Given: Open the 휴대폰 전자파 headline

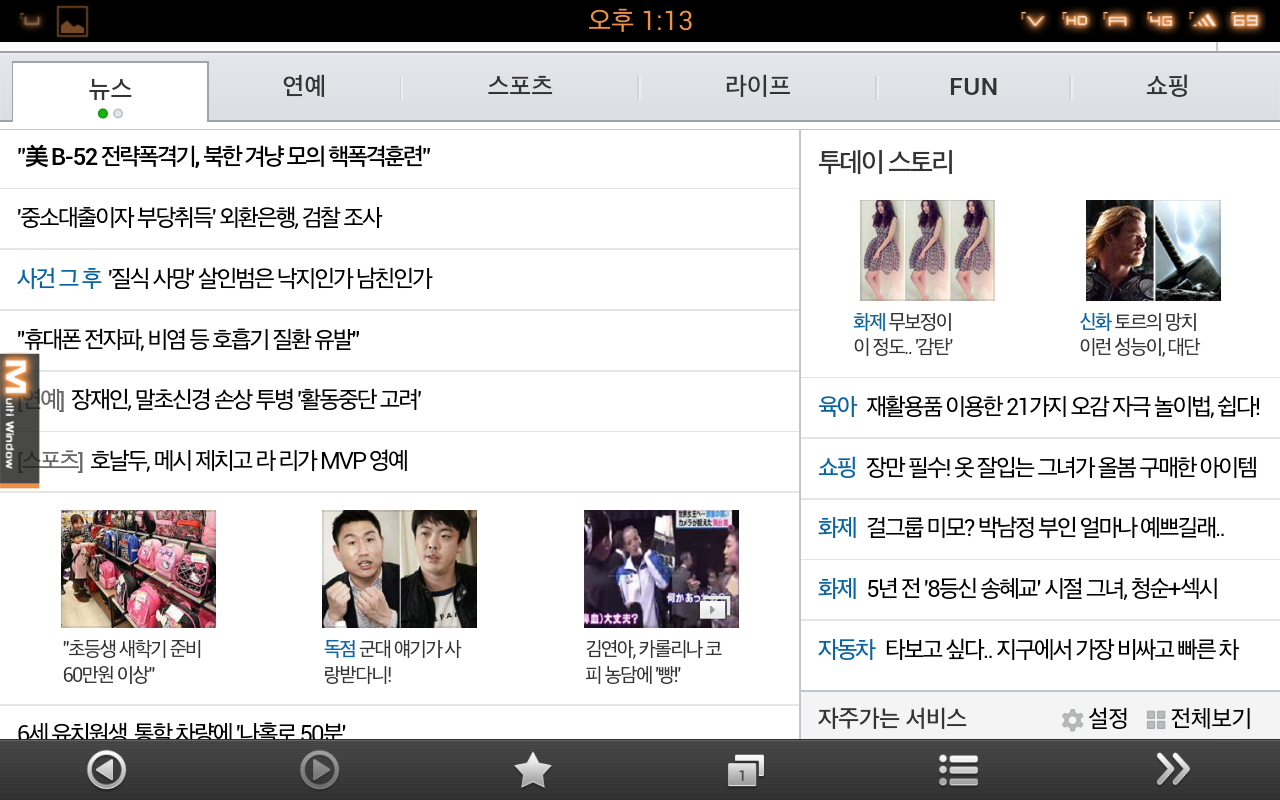Looking at the screenshot, I should 189,340.
